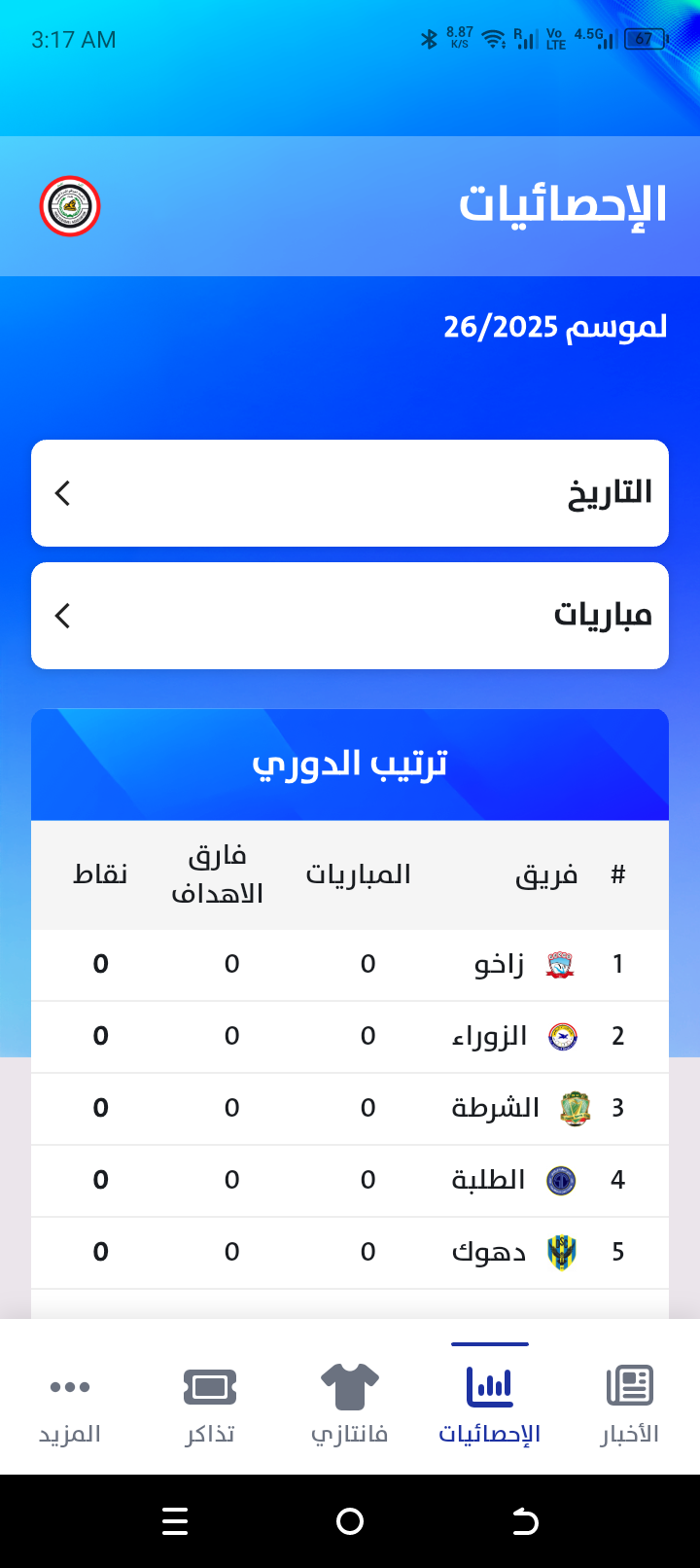
Task: Open the المزيد (more) tab
Action: coord(70,1403)
